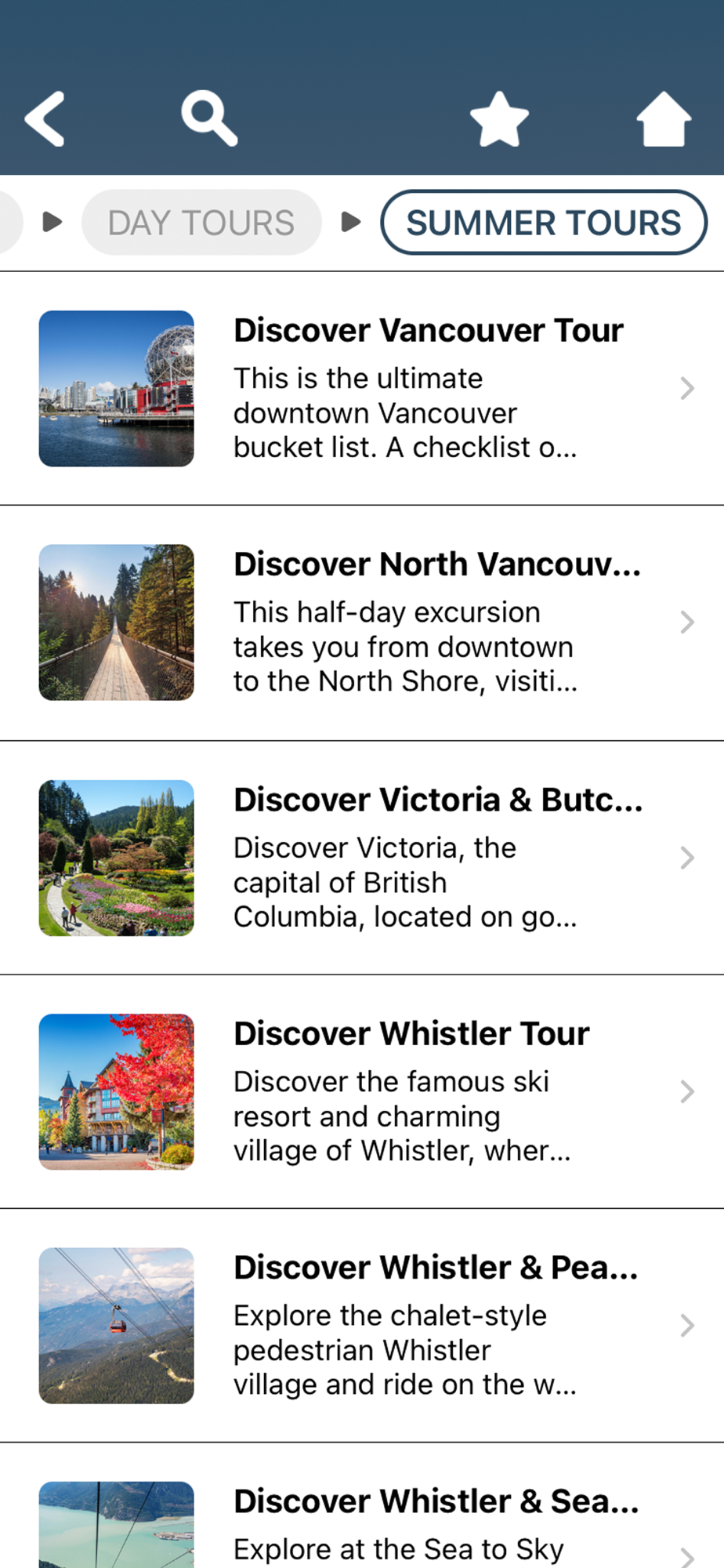This screenshot has width=724, height=1568.
Task: Go back using the top arrow
Action: [x=45, y=119]
